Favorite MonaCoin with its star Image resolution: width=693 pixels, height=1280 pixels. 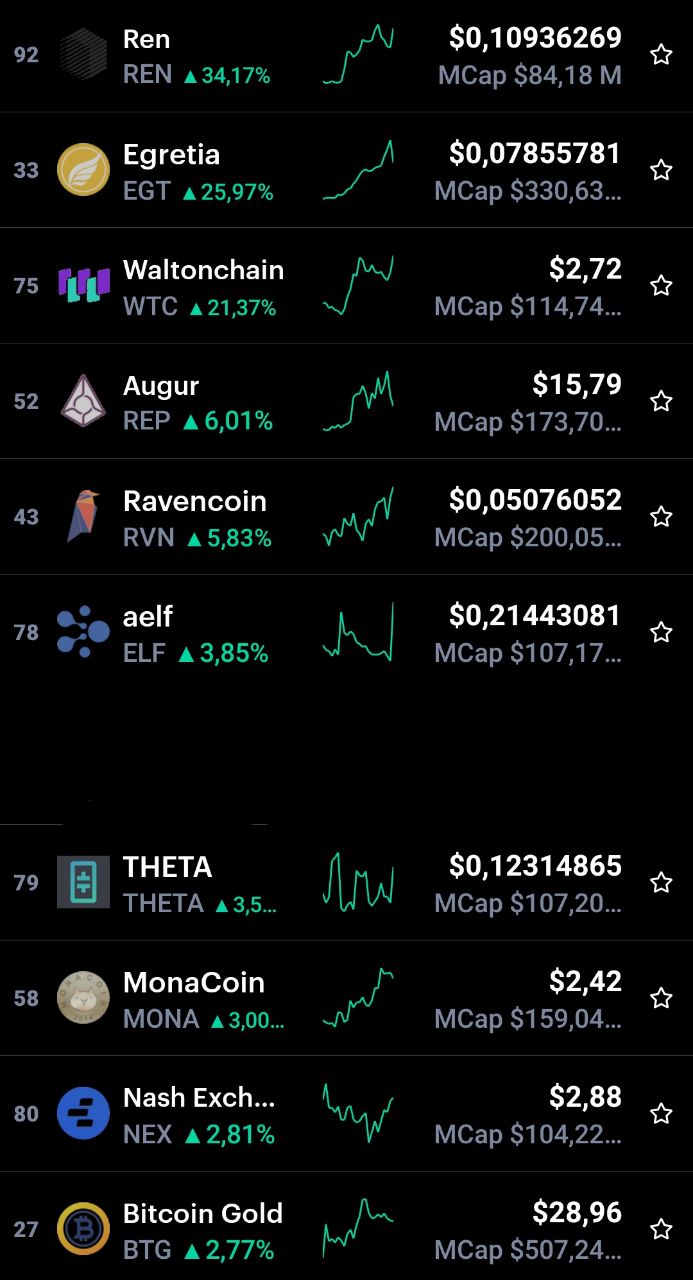coord(661,998)
